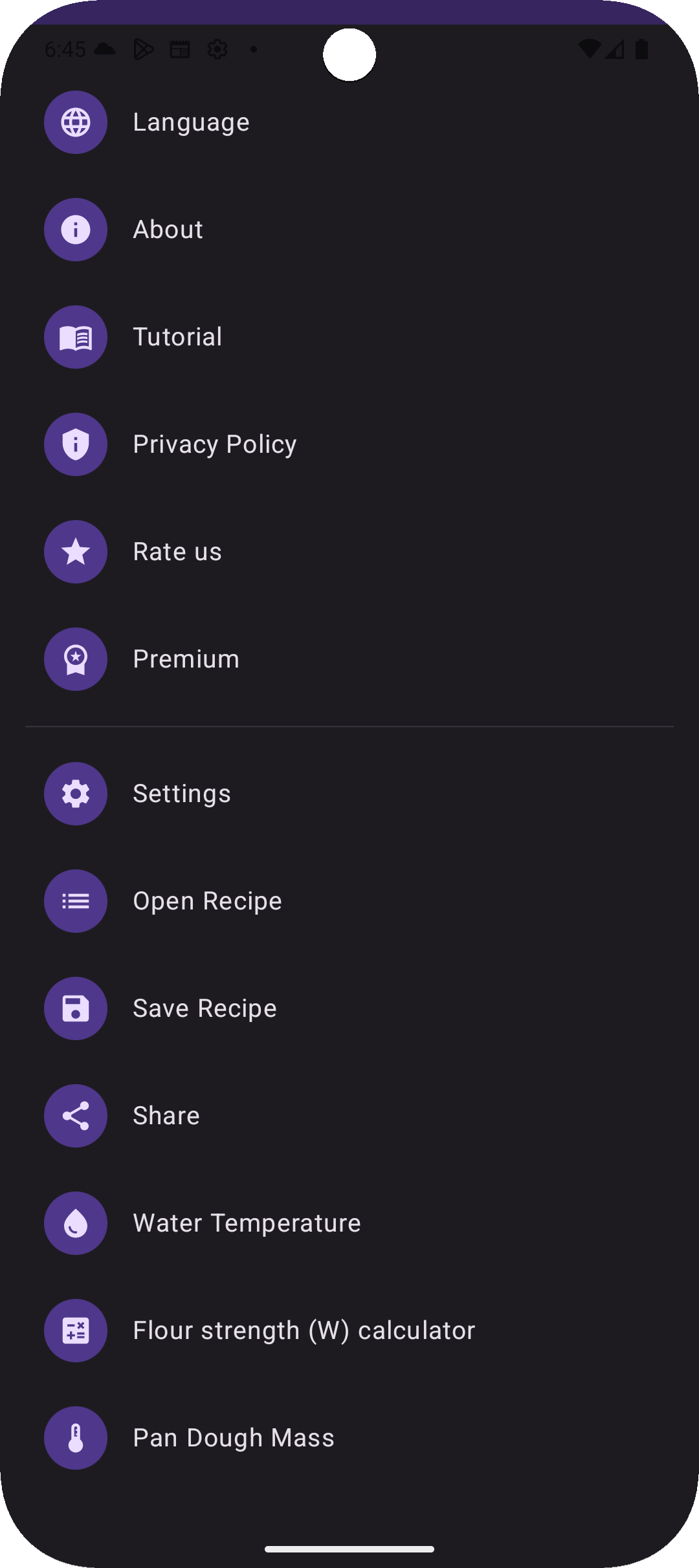Select the Premium badge icon
This screenshot has width=699, height=1568.
coord(75,659)
